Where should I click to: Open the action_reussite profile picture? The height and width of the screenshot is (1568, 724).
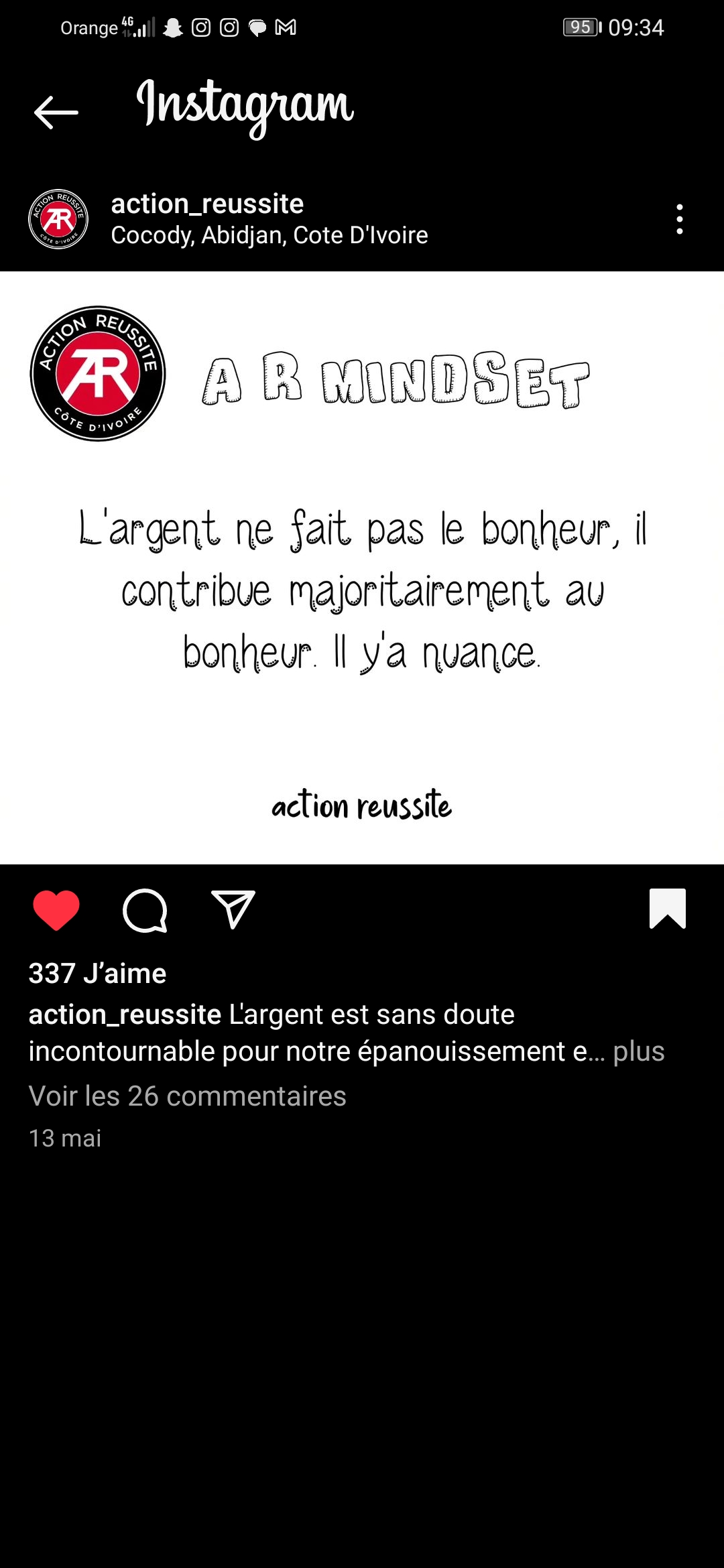(58, 219)
